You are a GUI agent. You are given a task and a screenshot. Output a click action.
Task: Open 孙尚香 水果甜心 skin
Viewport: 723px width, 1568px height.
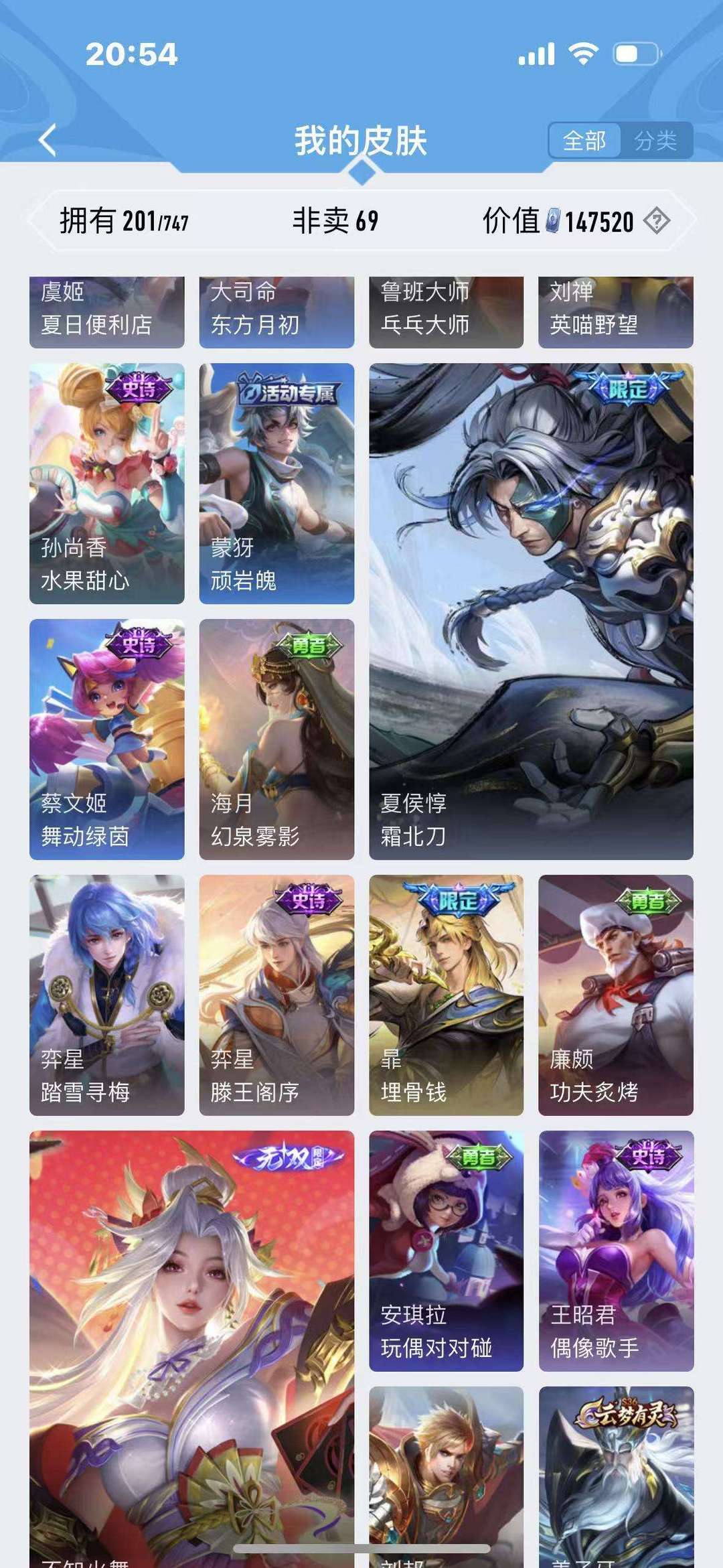(107, 484)
